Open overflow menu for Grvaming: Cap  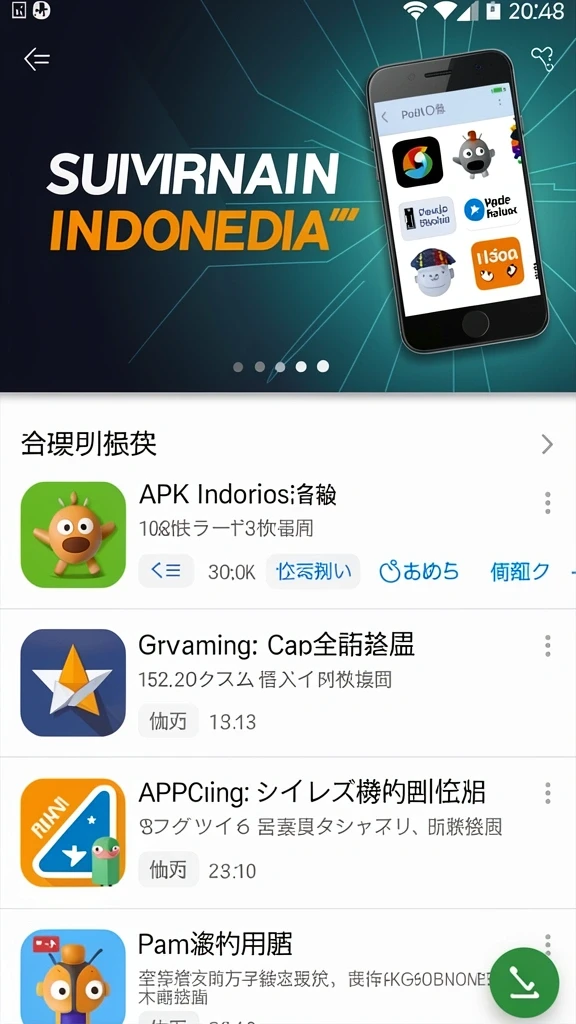click(x=547, y=645)
